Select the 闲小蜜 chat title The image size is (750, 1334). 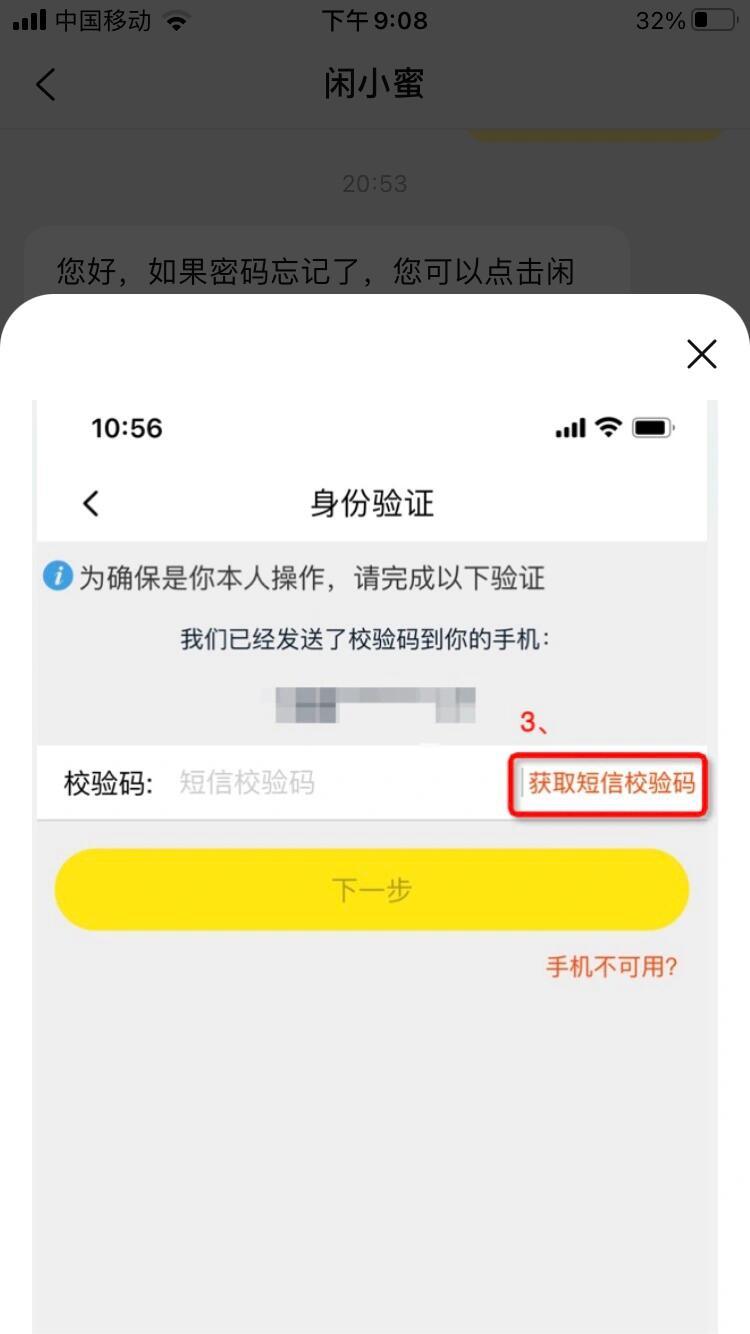[x=374, y=84]
